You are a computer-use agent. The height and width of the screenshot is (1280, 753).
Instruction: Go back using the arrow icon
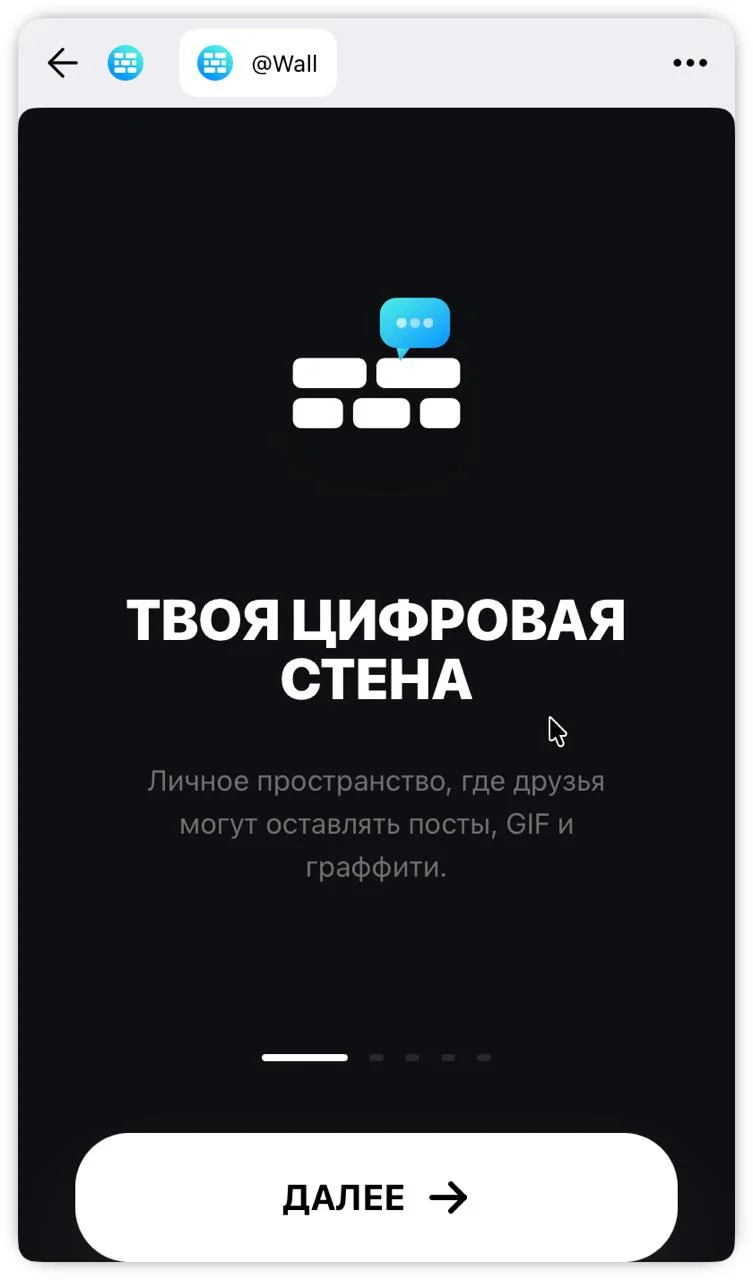62,64
